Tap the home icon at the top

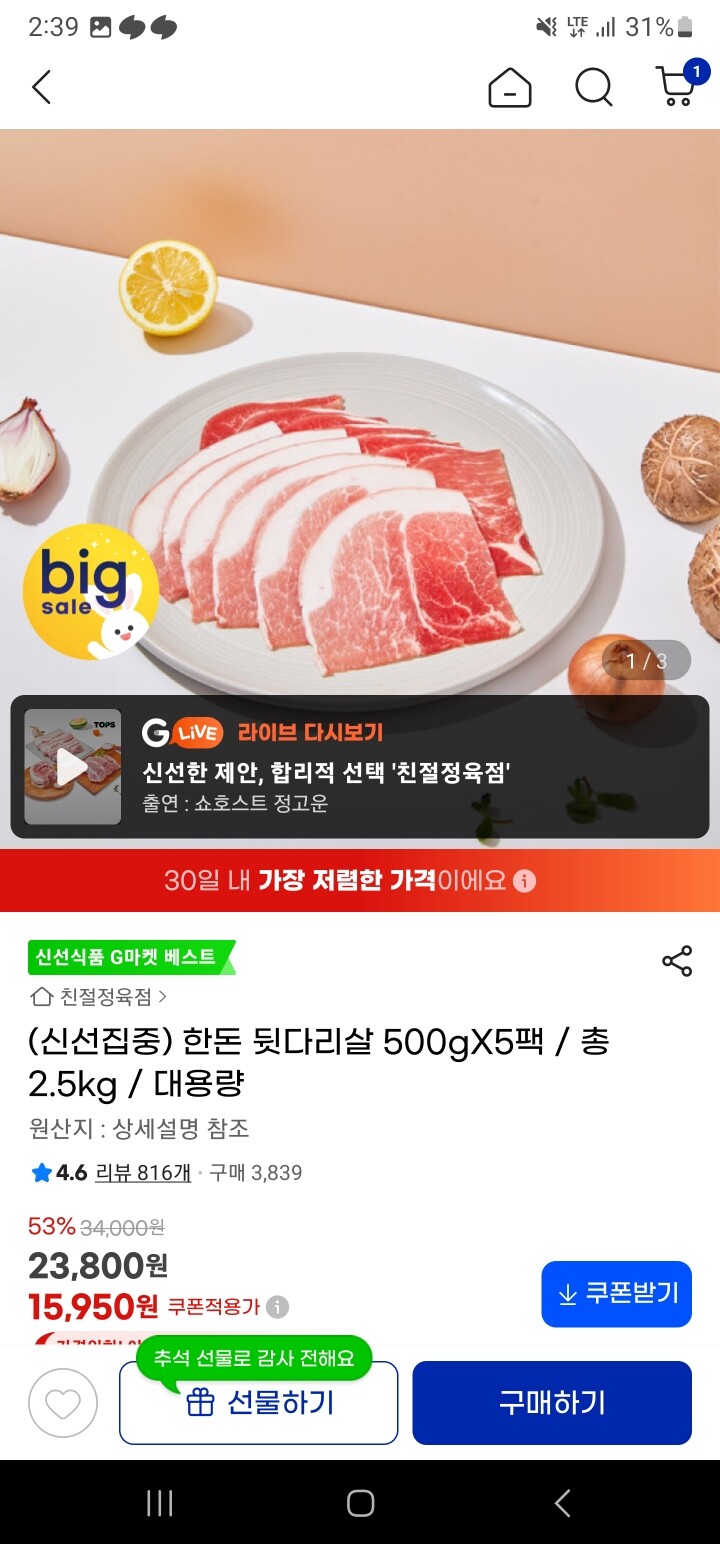(509, 88)
